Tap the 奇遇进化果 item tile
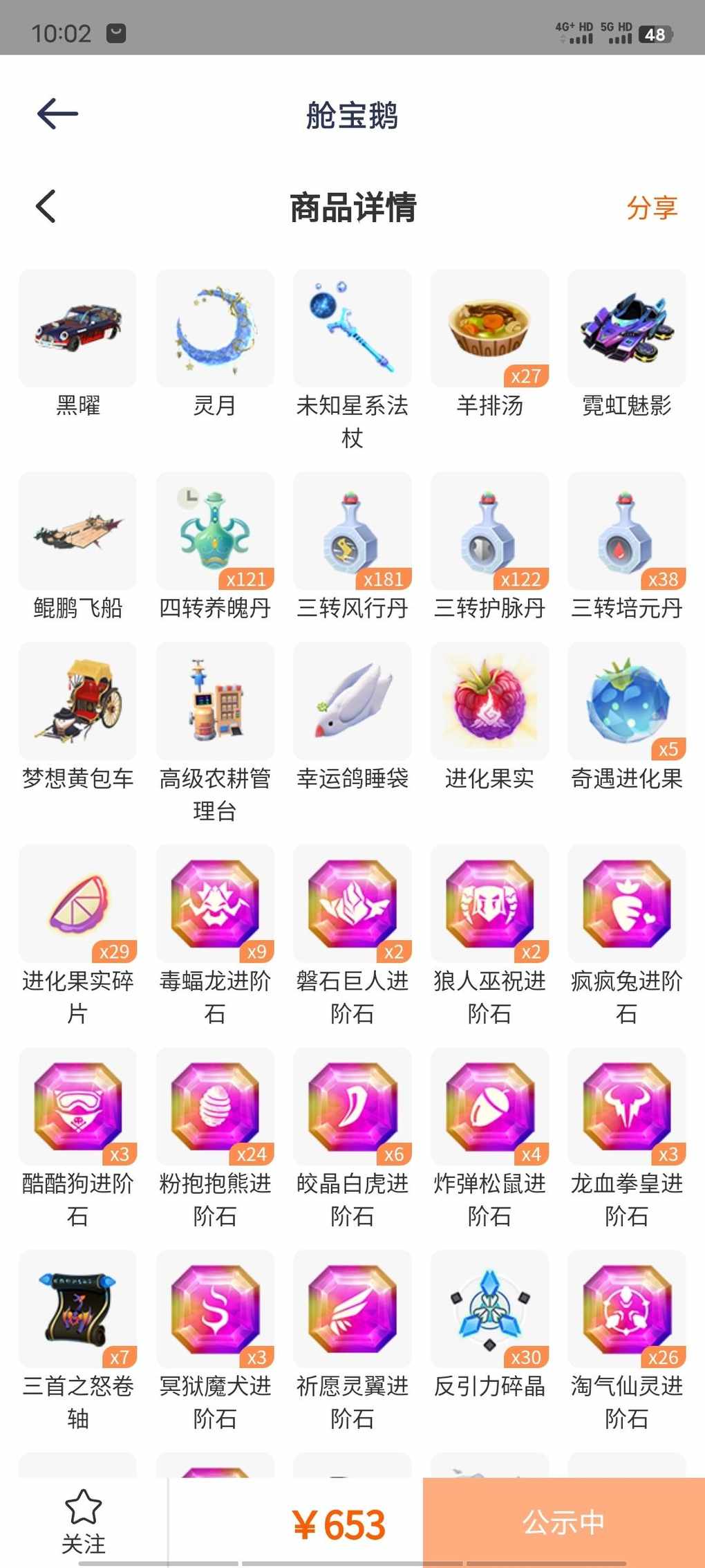Screen dimensions: 705x1568 [x=626, y=701]
